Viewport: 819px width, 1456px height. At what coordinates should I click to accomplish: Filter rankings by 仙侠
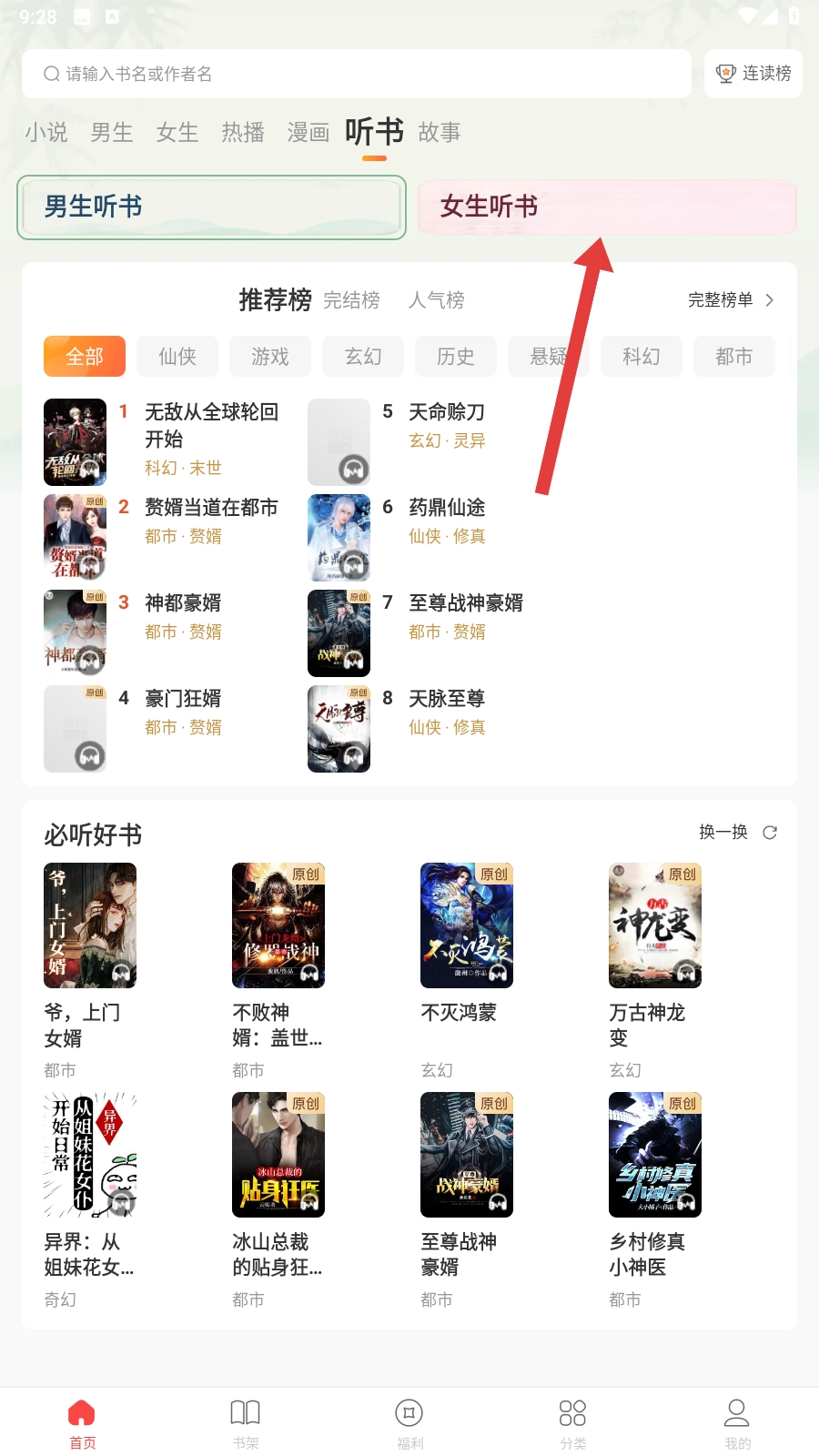pyautogui.click(x=177, y=357)
